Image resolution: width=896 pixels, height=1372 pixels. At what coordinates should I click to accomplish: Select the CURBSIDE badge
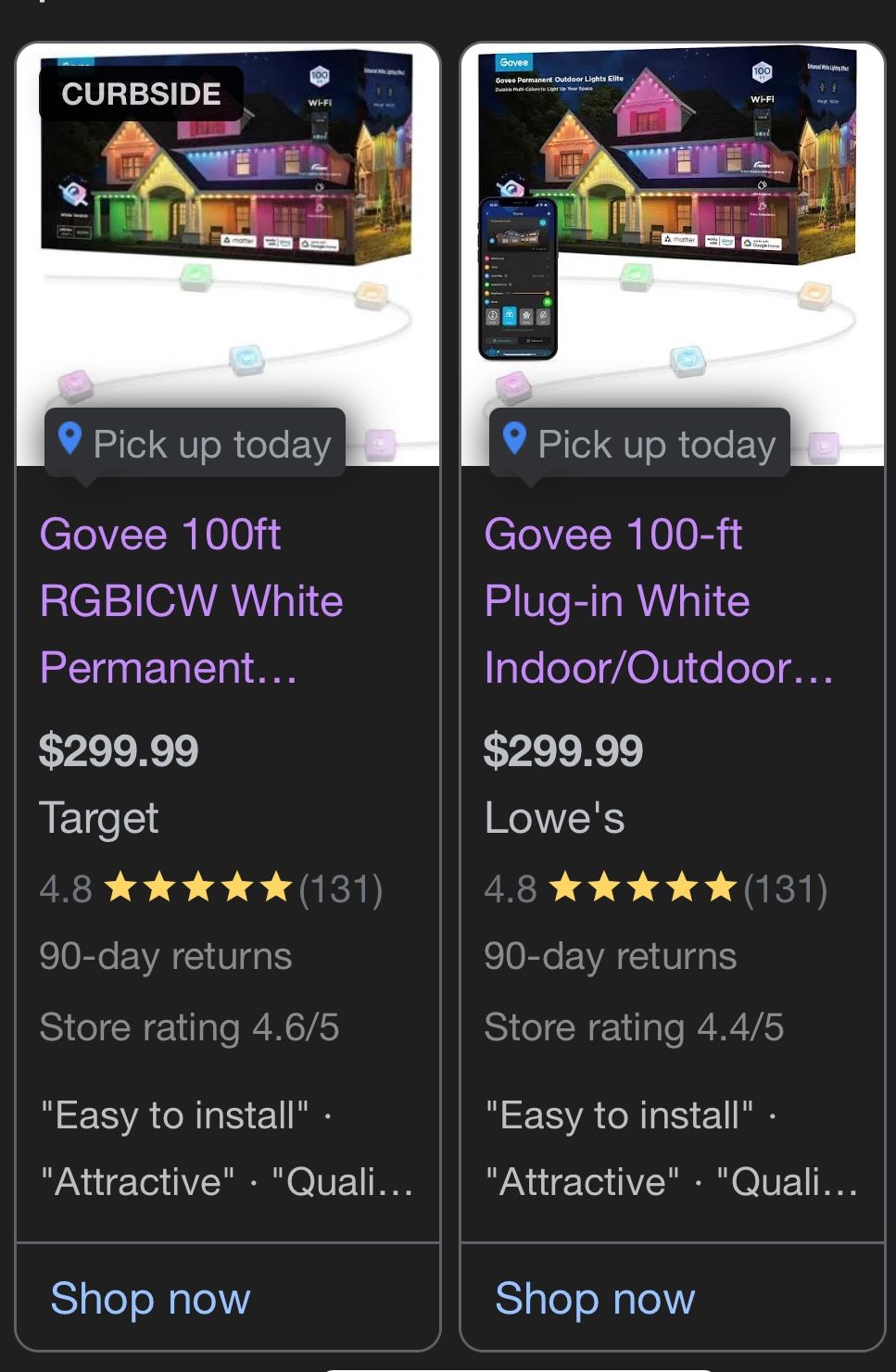pos(139,93)
